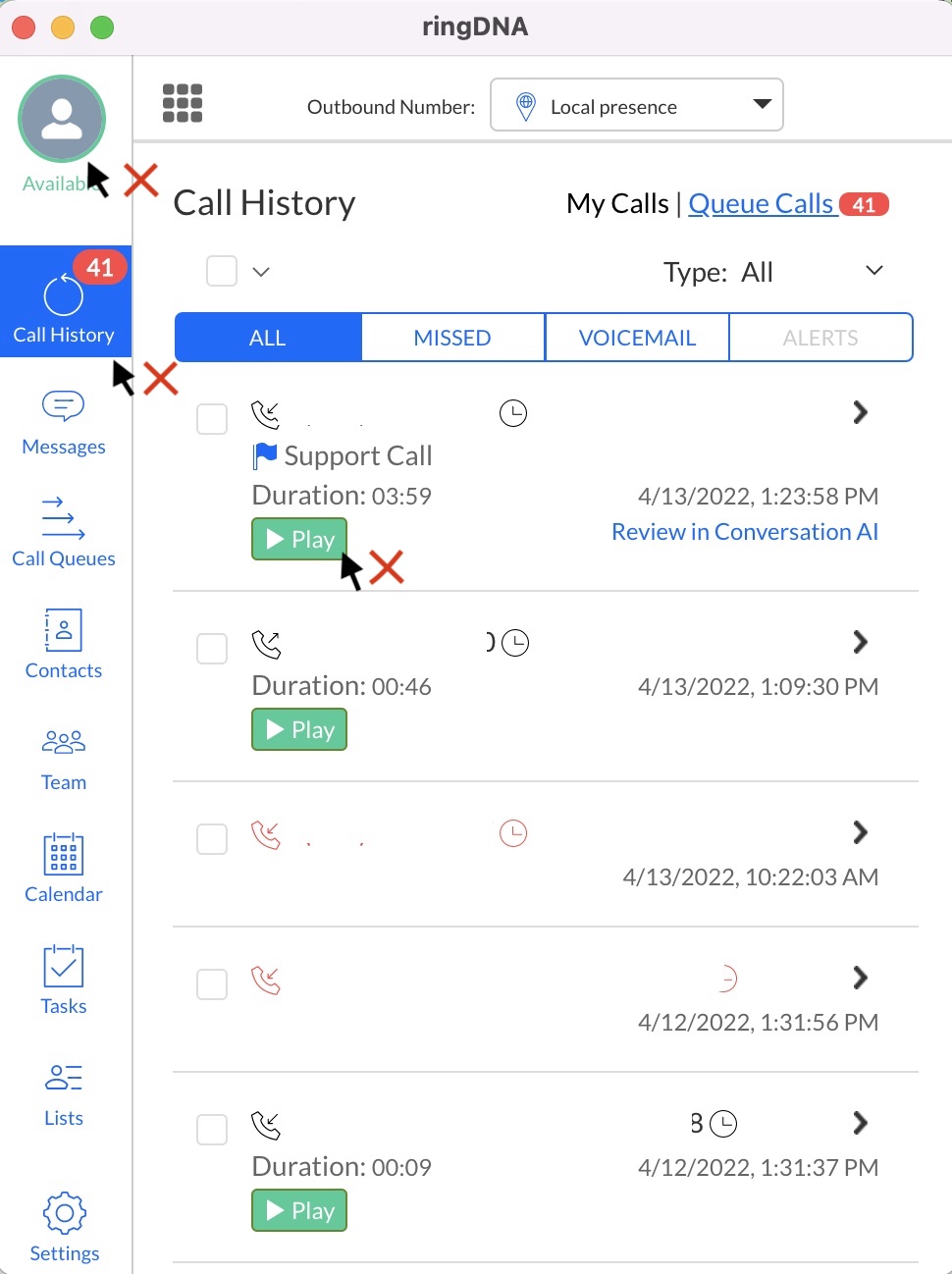The height and width of the screenshot is (1274, 952).
Task: Open the Contacts section
Action: 64,645
